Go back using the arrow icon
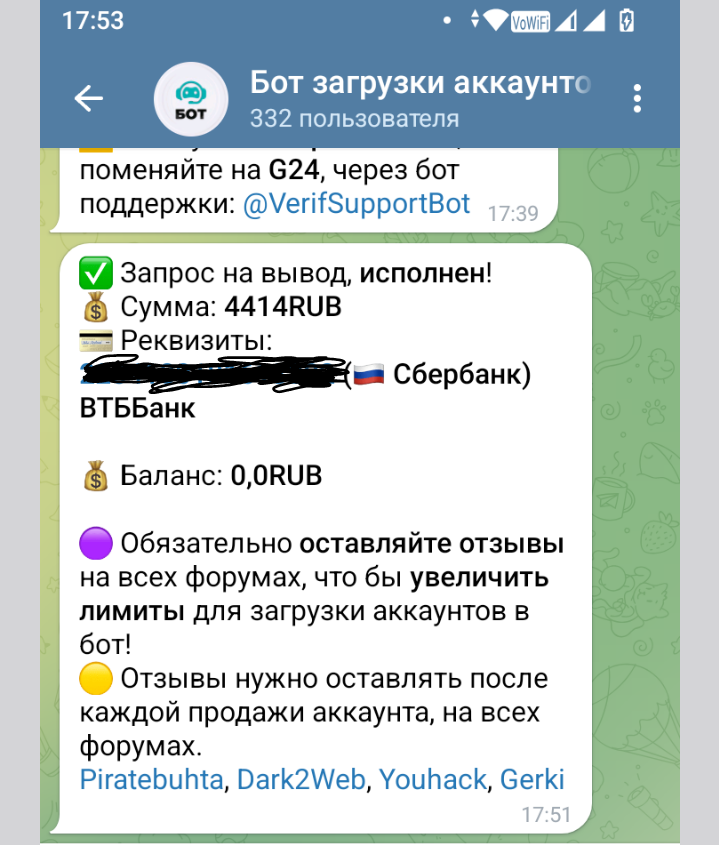 point(89,98)
